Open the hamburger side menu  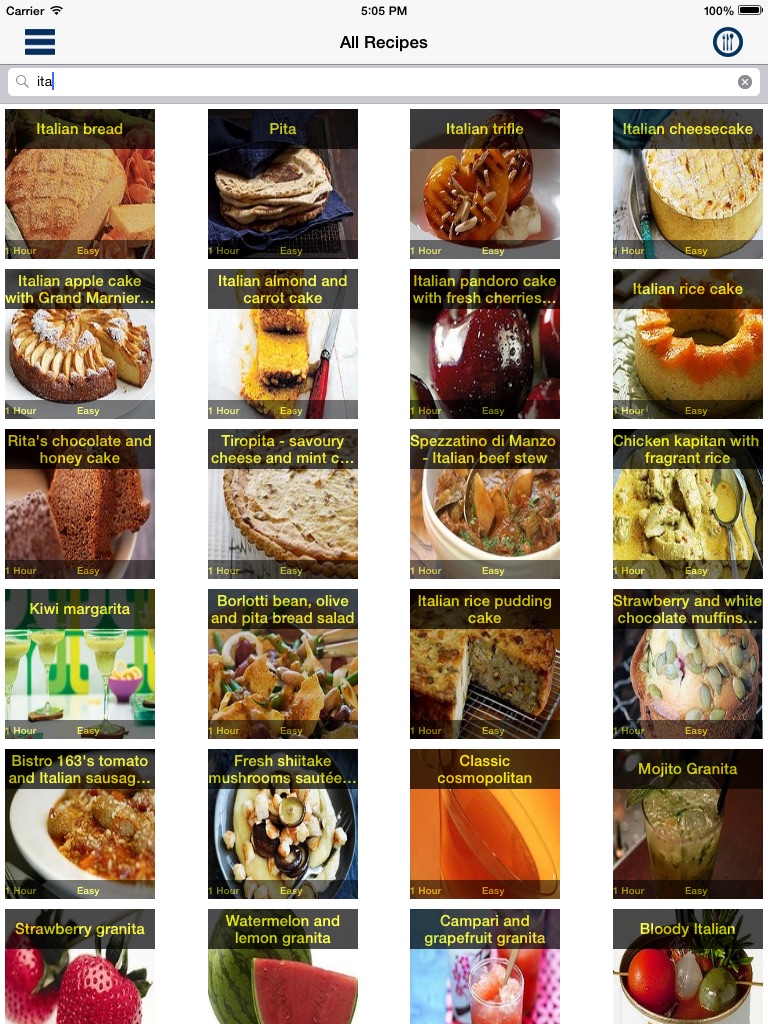pyautogui.click(x=40, y=42)
